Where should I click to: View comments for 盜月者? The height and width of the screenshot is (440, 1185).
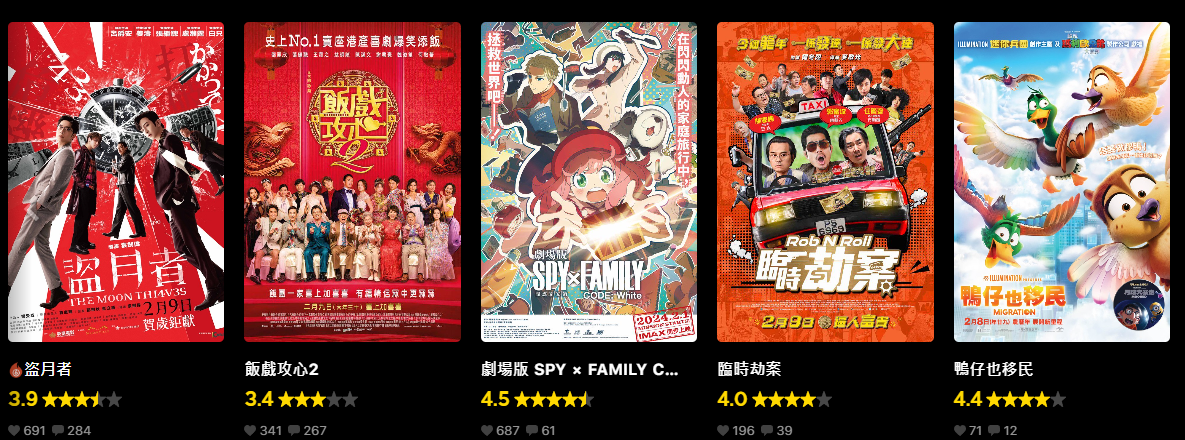tap(58, 431)
